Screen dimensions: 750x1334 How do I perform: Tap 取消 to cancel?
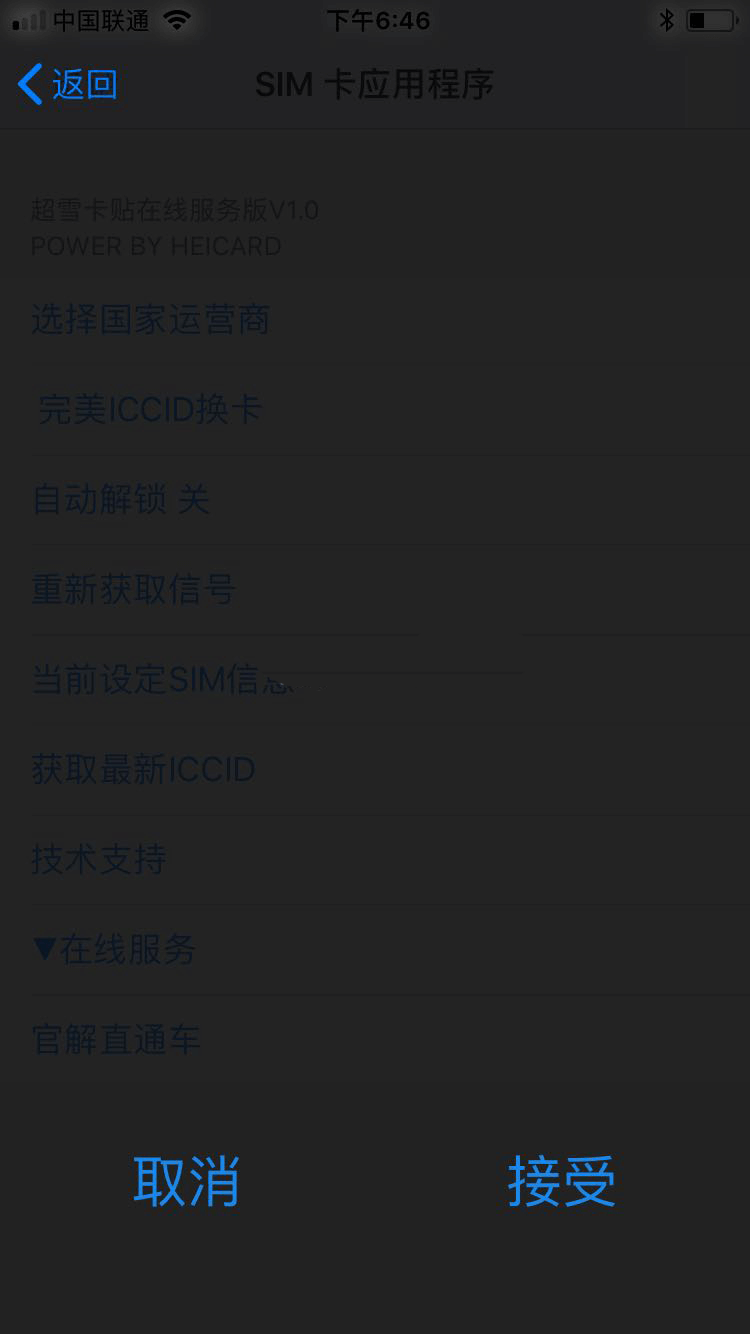[x=187, y=1181]
